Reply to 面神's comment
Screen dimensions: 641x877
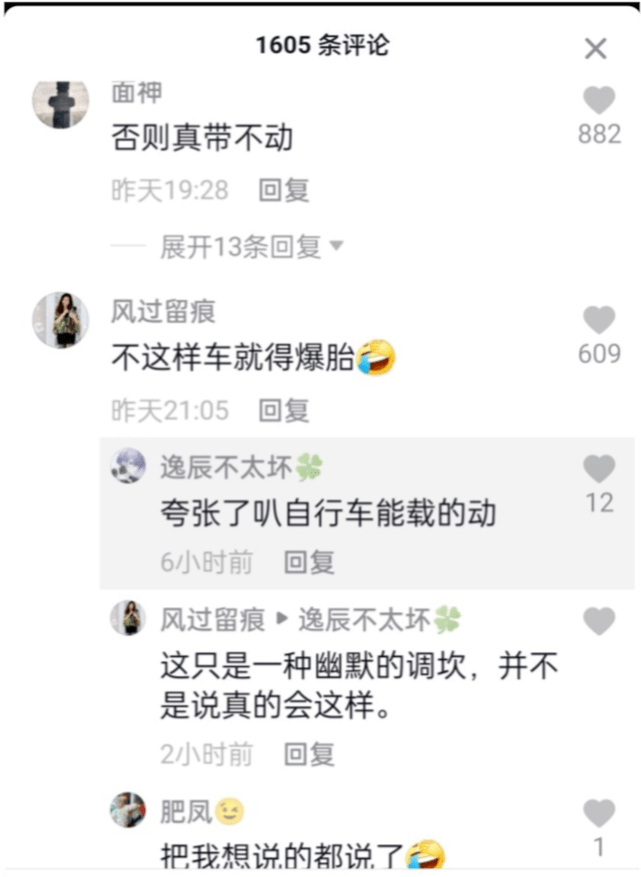click(x=284, y=190)
